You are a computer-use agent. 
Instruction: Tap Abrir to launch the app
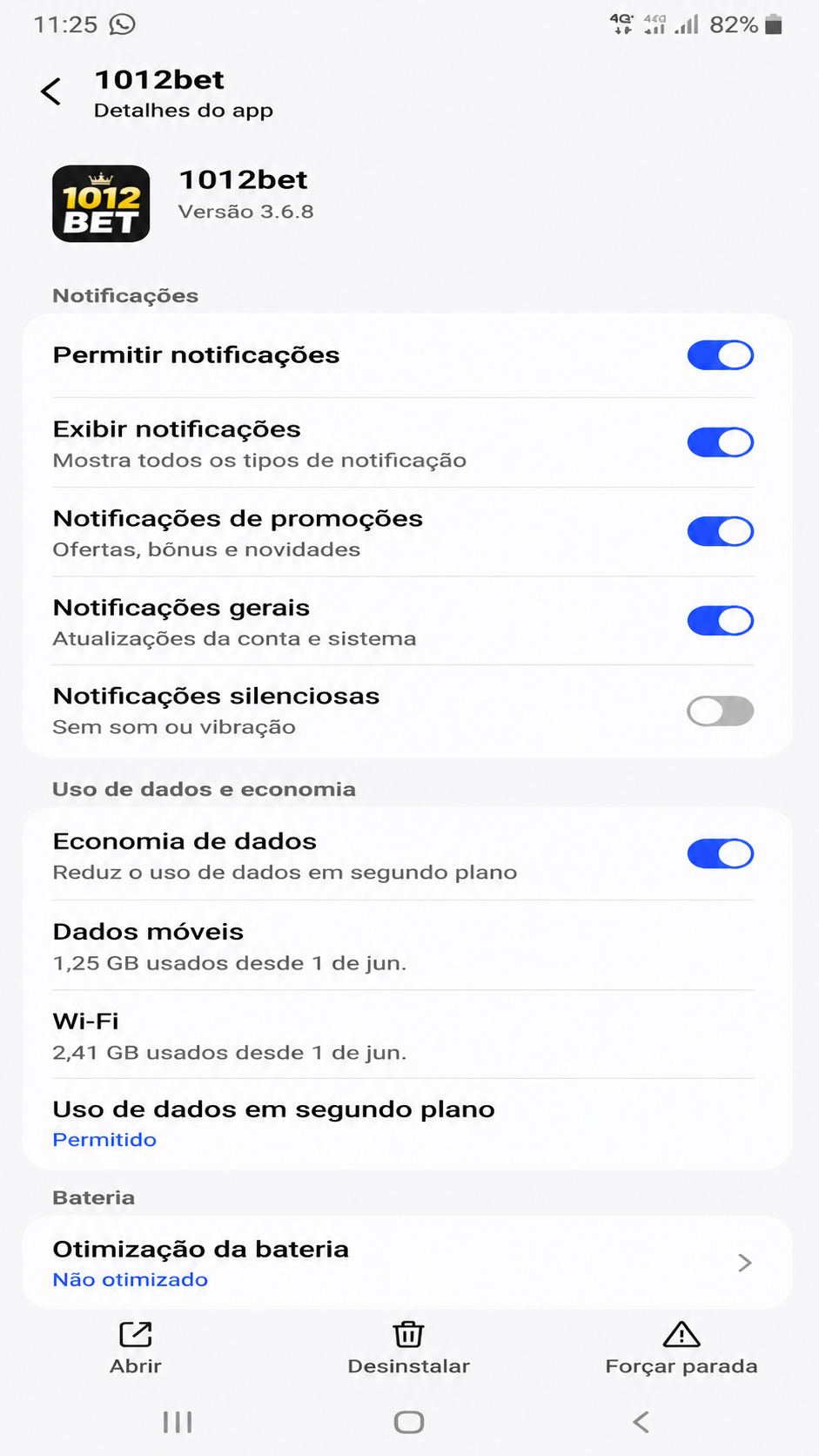tap(136, 1348)
